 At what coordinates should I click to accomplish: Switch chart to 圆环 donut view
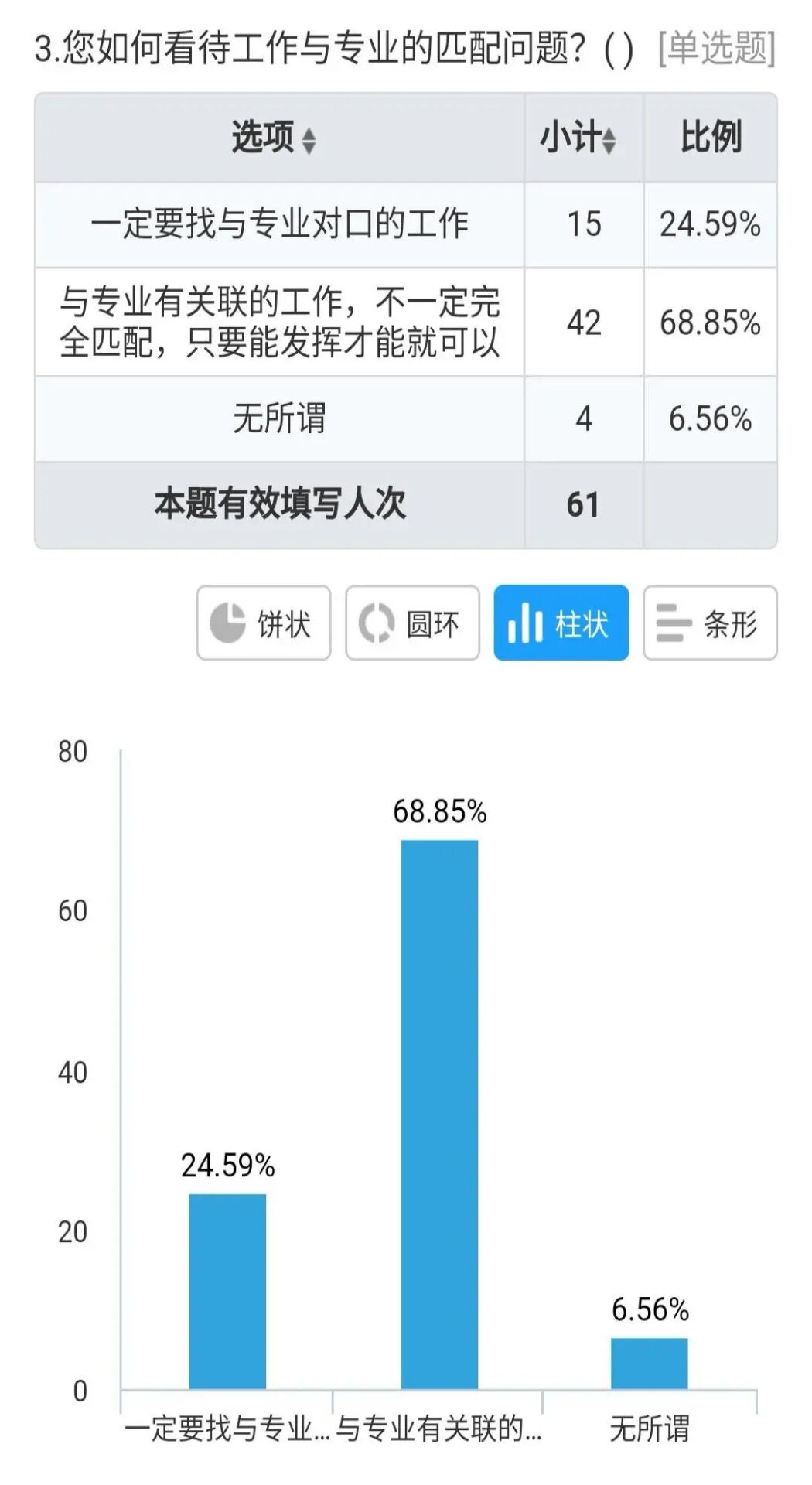pos(412,623)
